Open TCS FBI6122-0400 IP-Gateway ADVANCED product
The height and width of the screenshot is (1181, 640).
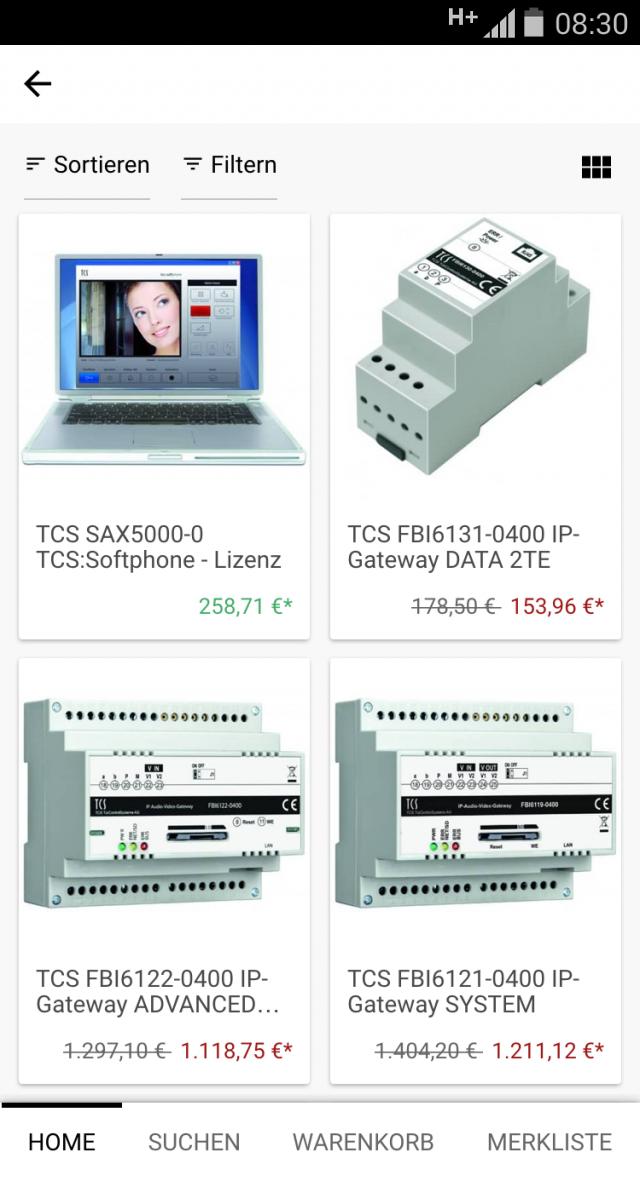[x=164, y=870]
